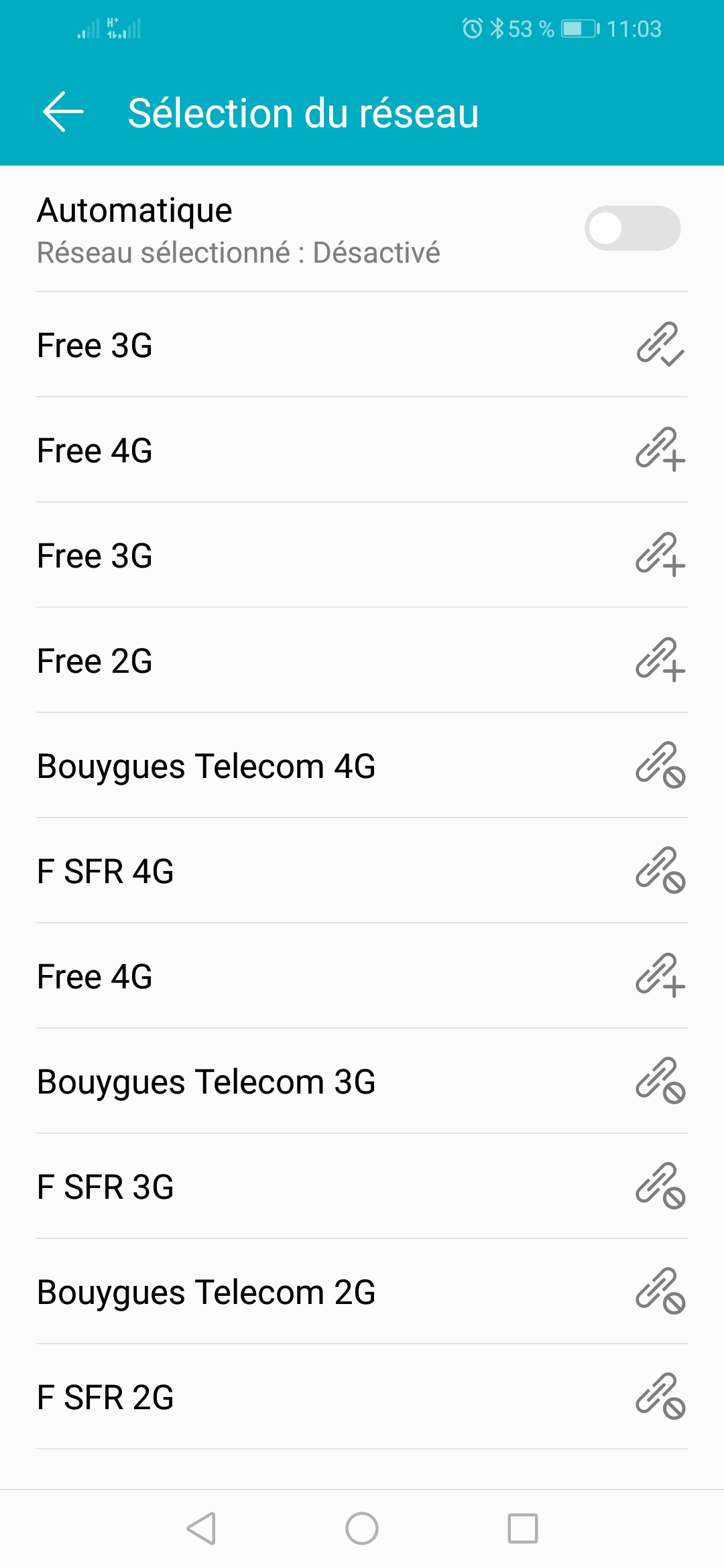Tap the Bouygues Telecom 4G network row
724x1568 pixels.
point(362,766)
